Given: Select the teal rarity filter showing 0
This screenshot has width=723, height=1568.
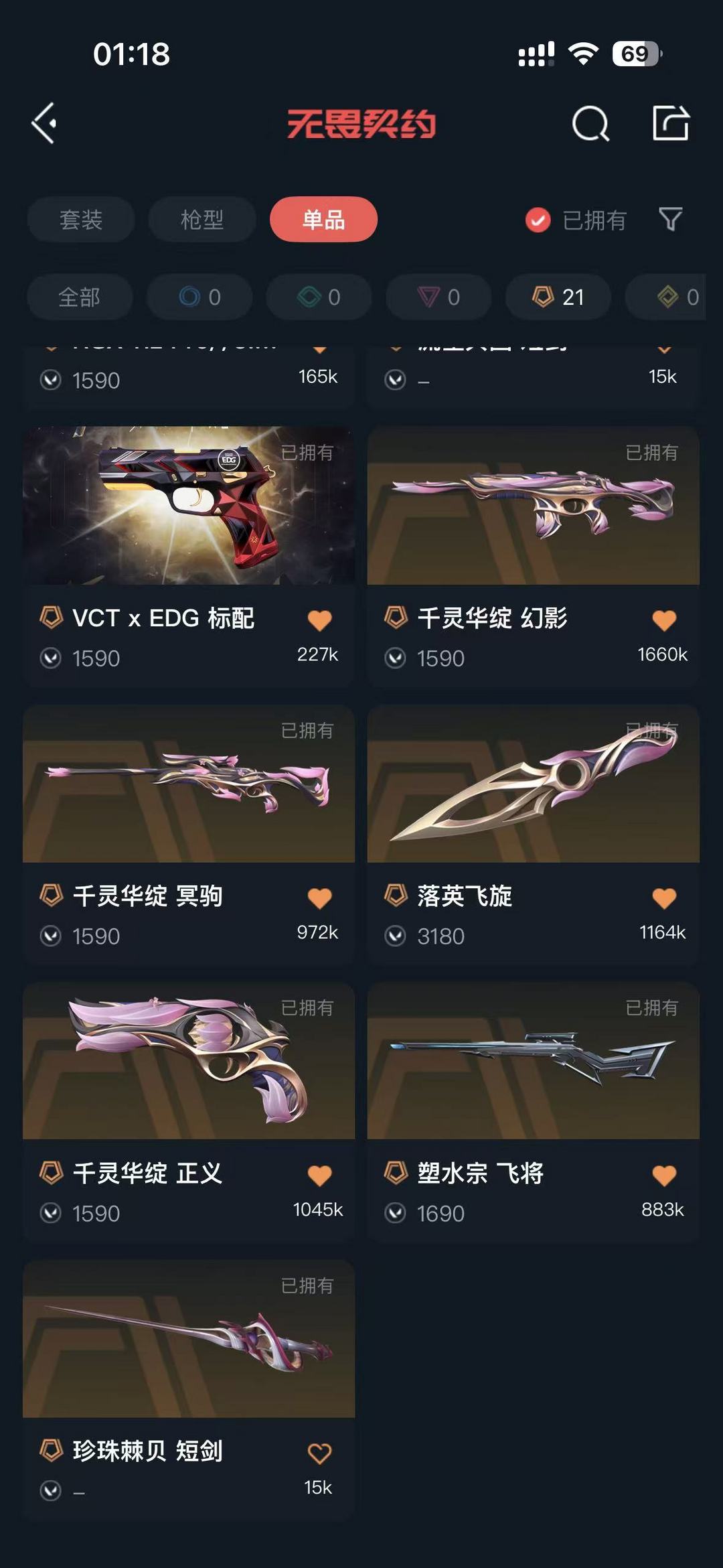Looking at the screenshot, I should (318, 297).
